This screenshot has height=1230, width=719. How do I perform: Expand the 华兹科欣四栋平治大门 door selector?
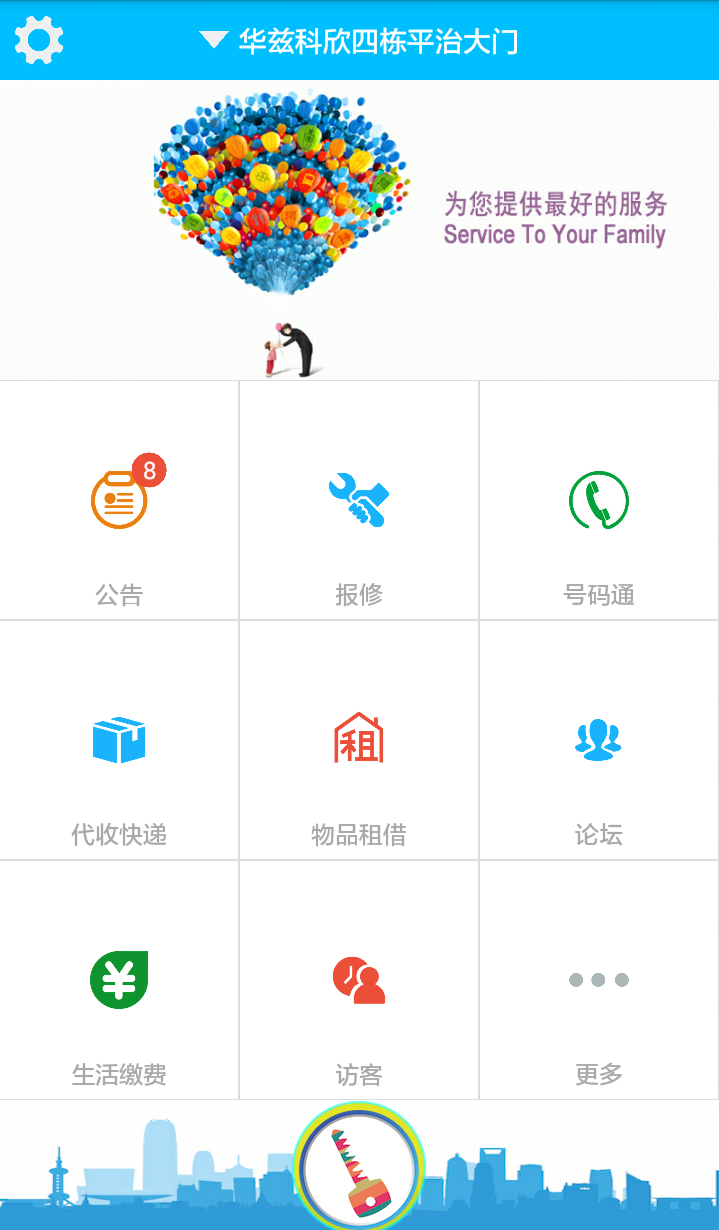(x=360, y=41)
